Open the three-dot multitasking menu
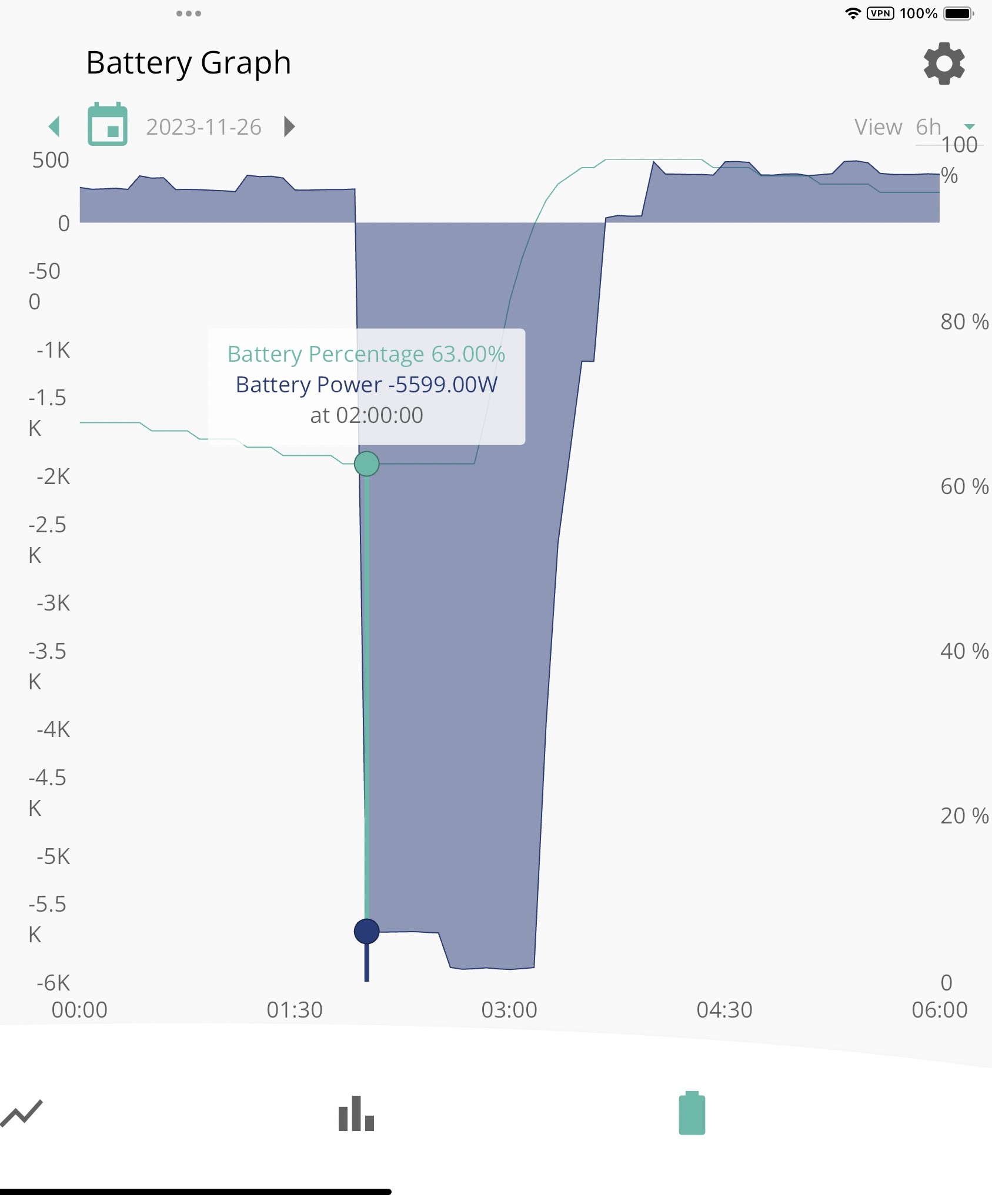Screen dimensions: 992x1204 pos(189,14)
